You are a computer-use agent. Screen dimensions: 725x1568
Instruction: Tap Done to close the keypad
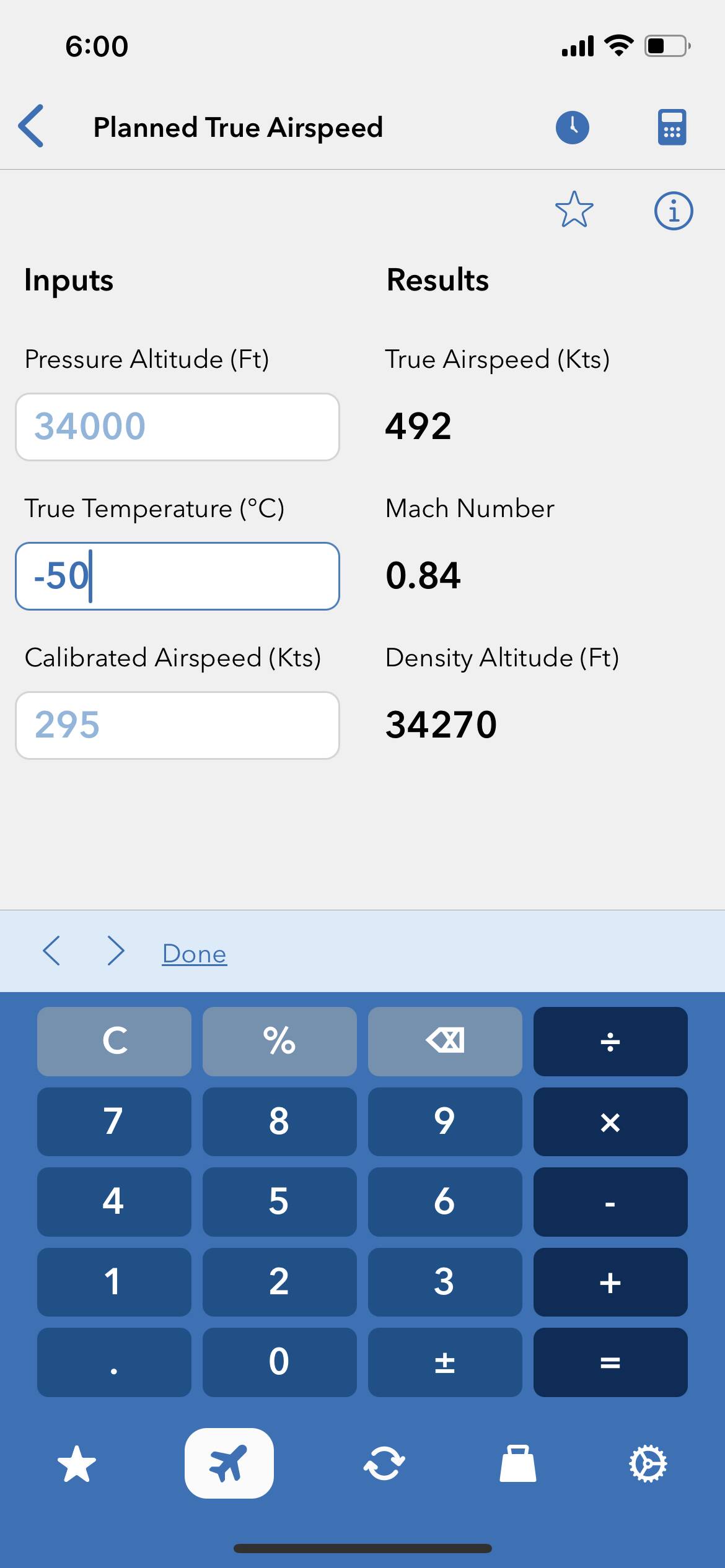click(x=194, y=954)
